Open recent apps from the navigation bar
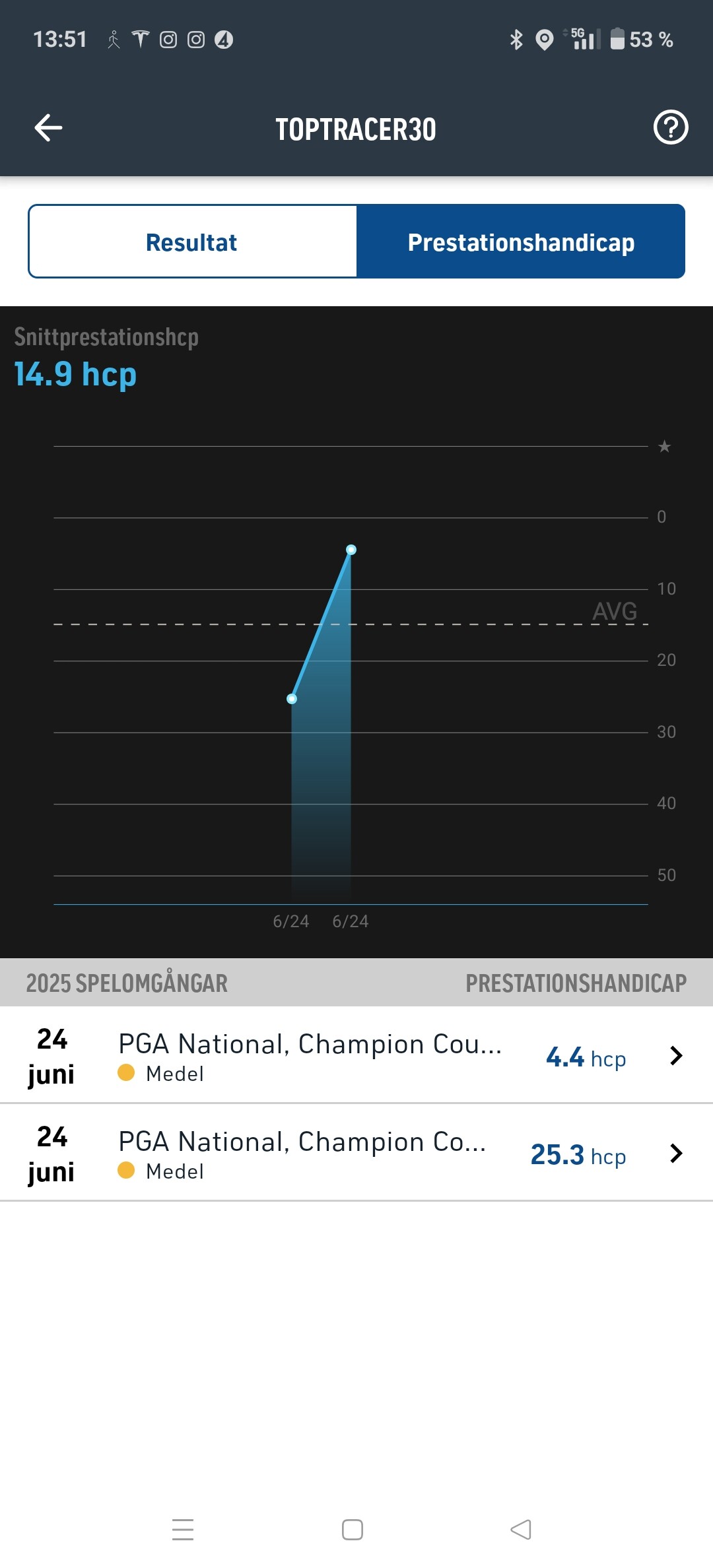713x1568 pixels. point(183,1530)
